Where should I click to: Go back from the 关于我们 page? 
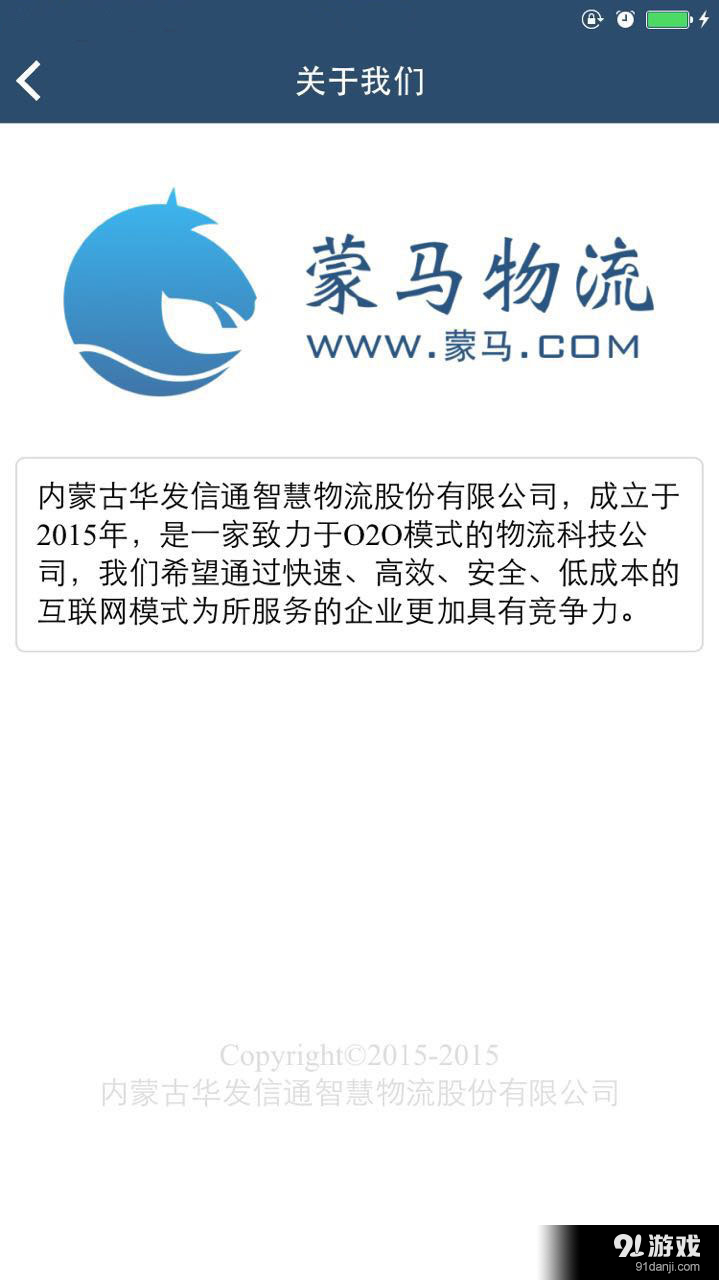pos(29,81)
